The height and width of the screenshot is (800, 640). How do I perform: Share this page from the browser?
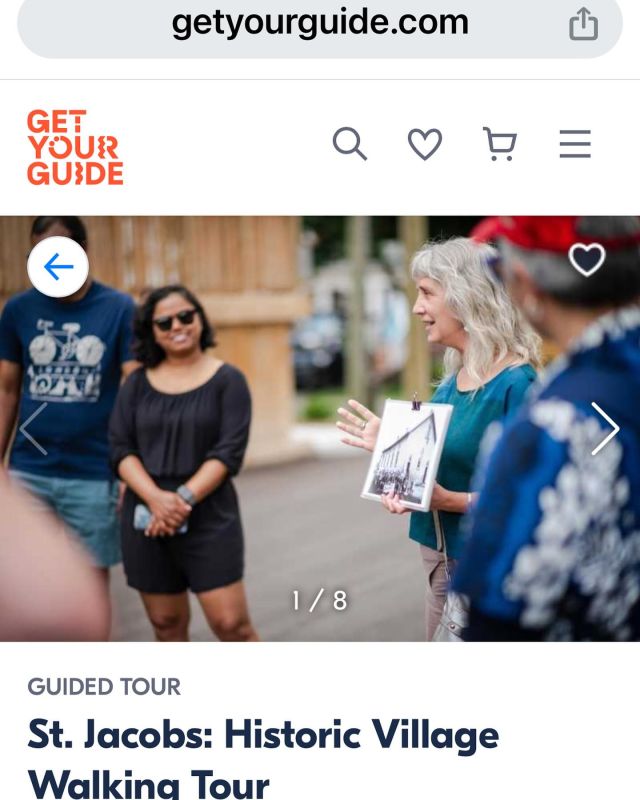[583, 24]
